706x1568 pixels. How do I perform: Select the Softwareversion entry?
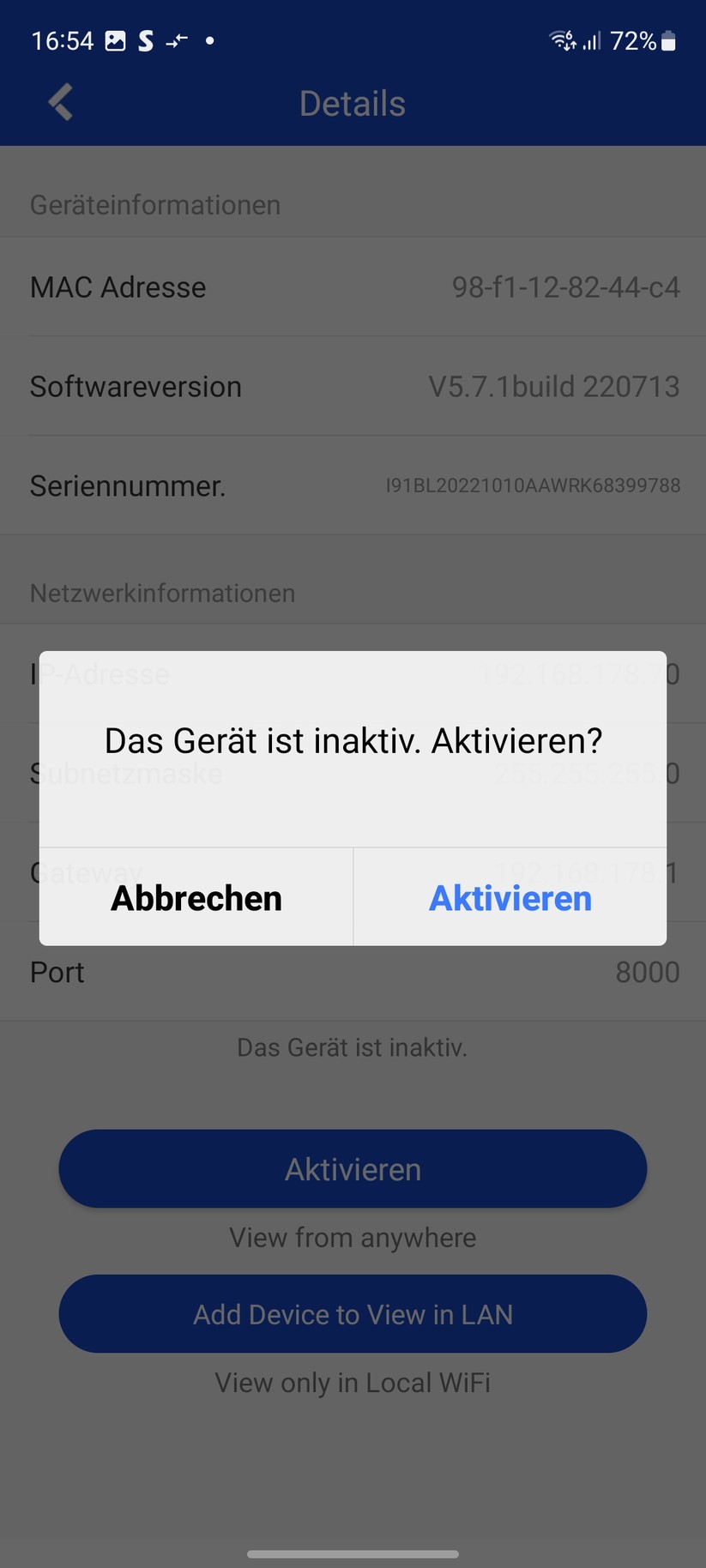click(x=352, y=386)
